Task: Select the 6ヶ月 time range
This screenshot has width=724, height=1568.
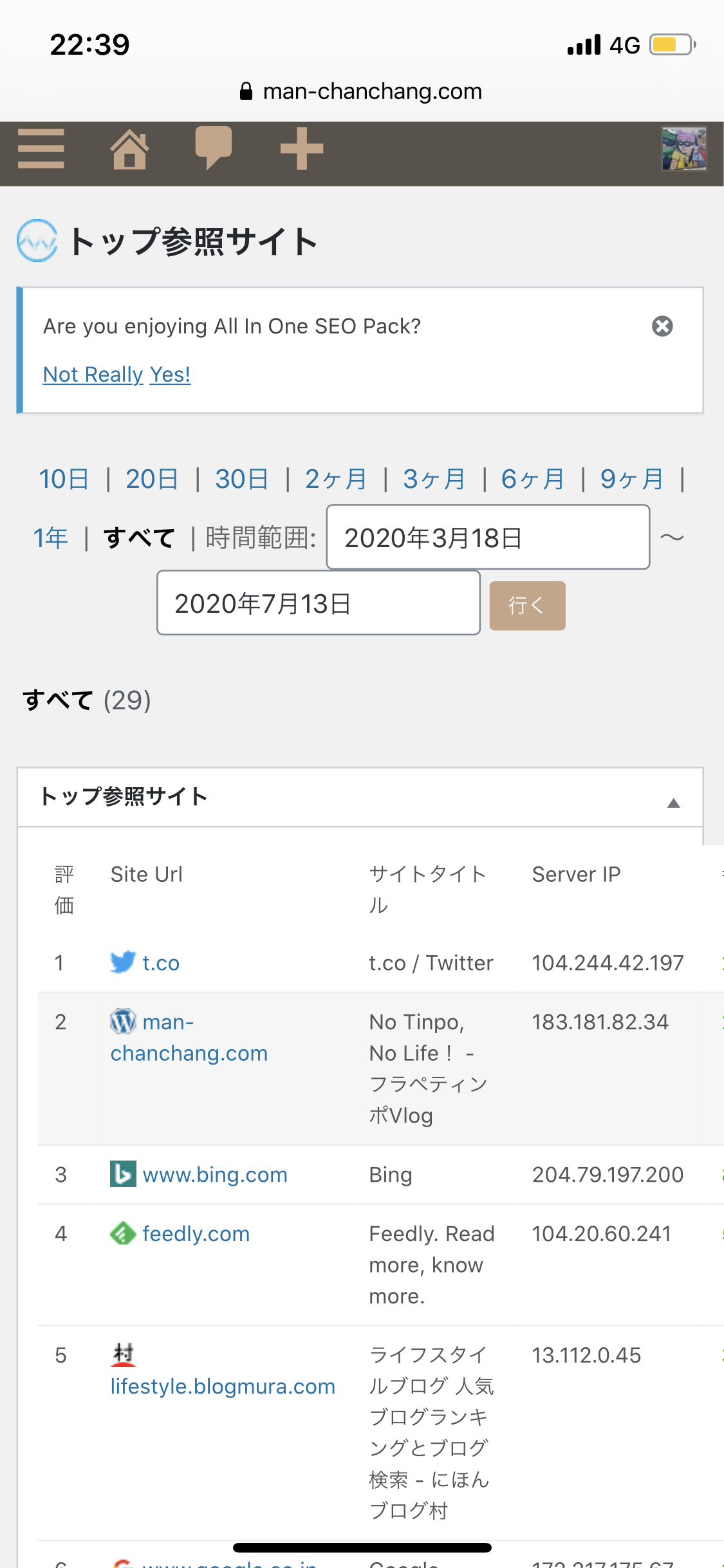Action: click(x=533, y=479)
